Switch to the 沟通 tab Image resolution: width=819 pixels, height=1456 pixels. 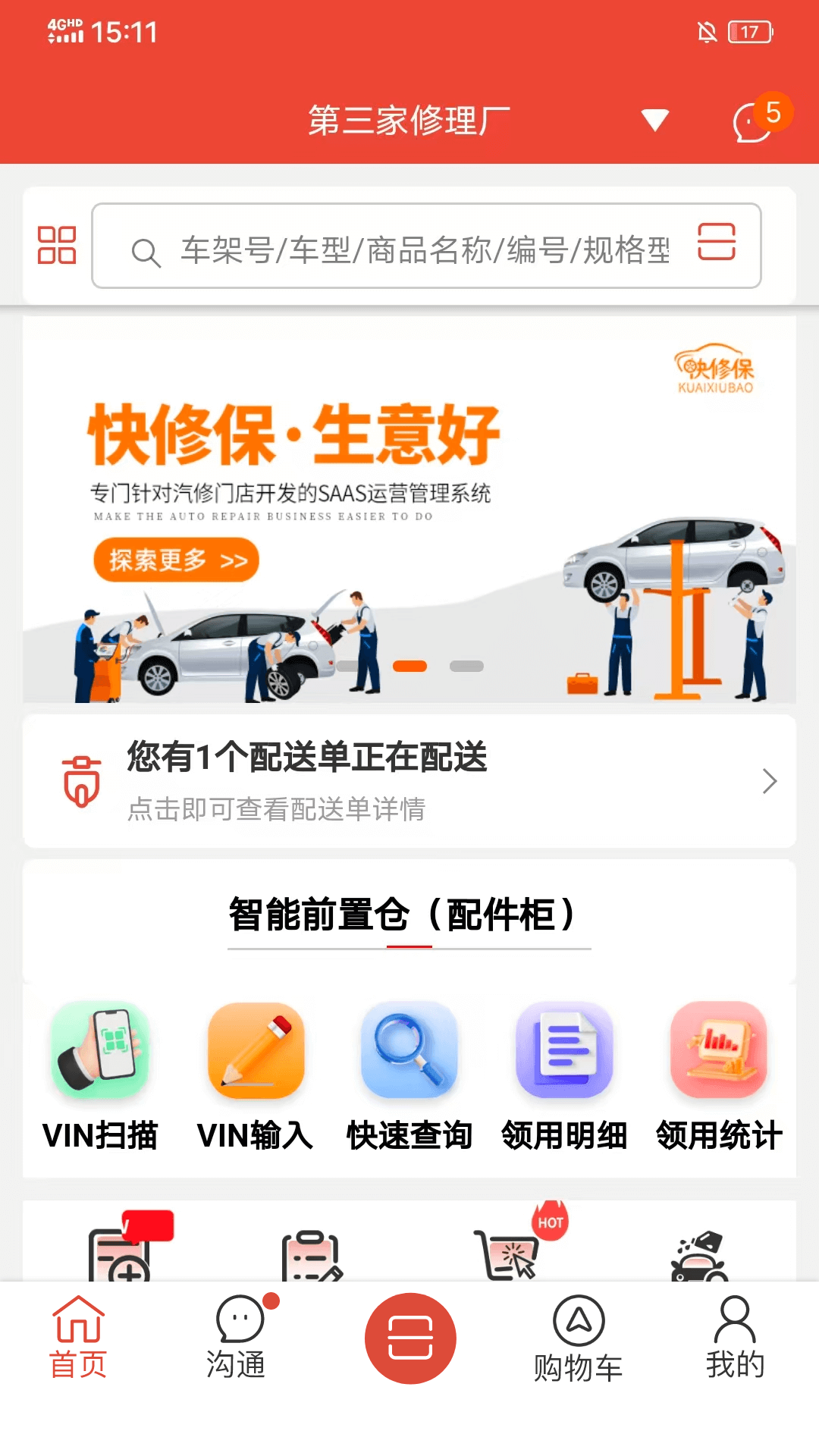coord(238,1338)
